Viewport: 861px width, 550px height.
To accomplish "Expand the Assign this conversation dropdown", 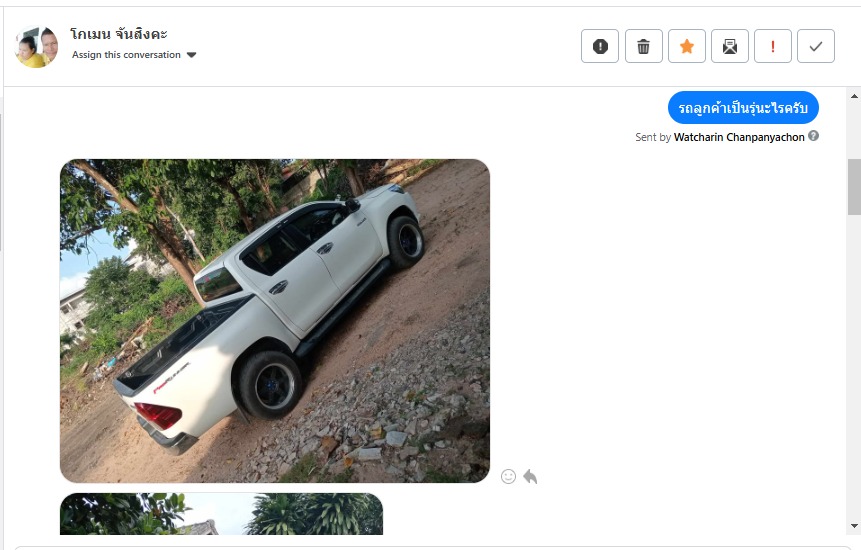I will (134, 55).
